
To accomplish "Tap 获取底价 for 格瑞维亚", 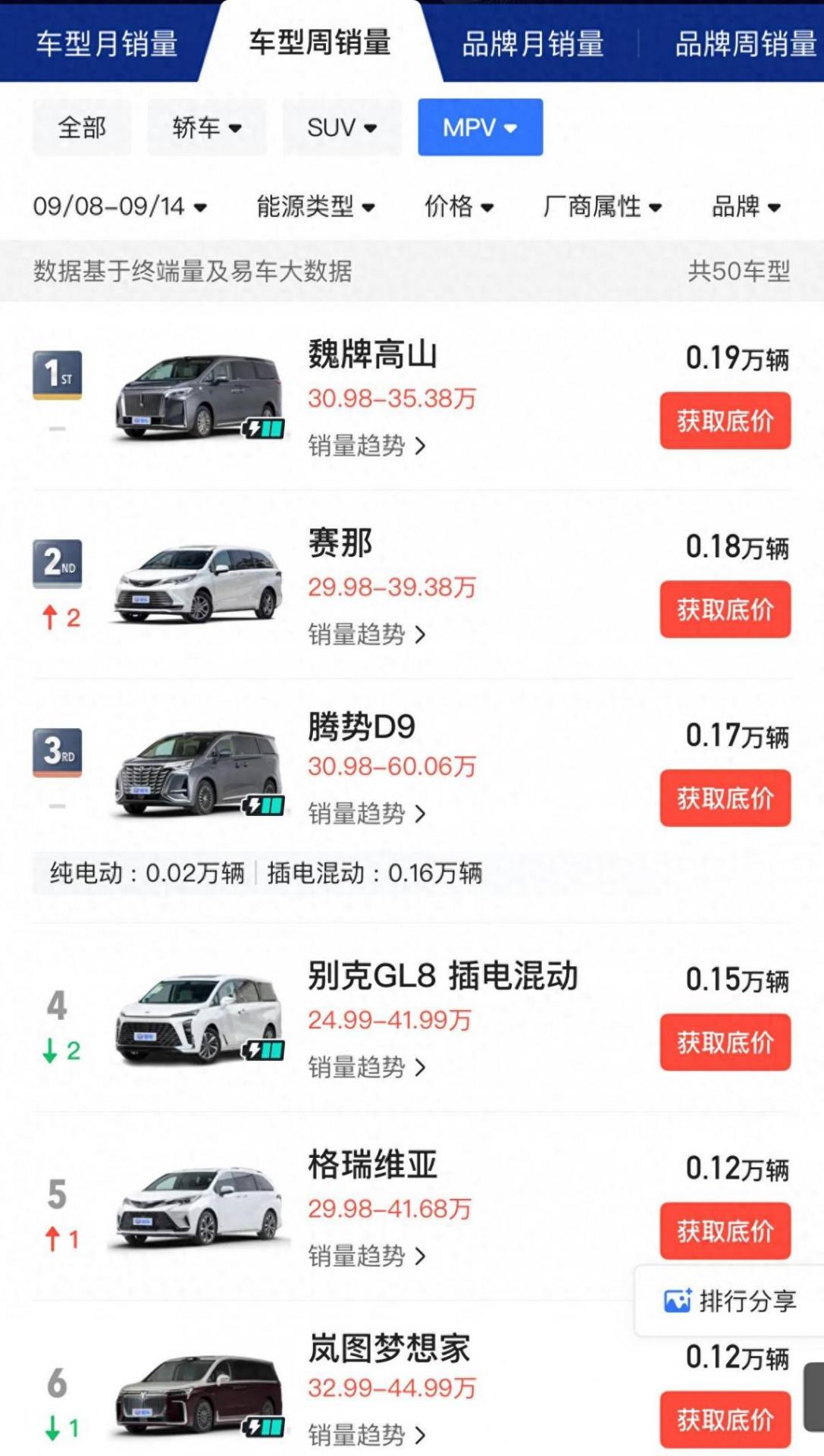I will tap(725, 1231).
